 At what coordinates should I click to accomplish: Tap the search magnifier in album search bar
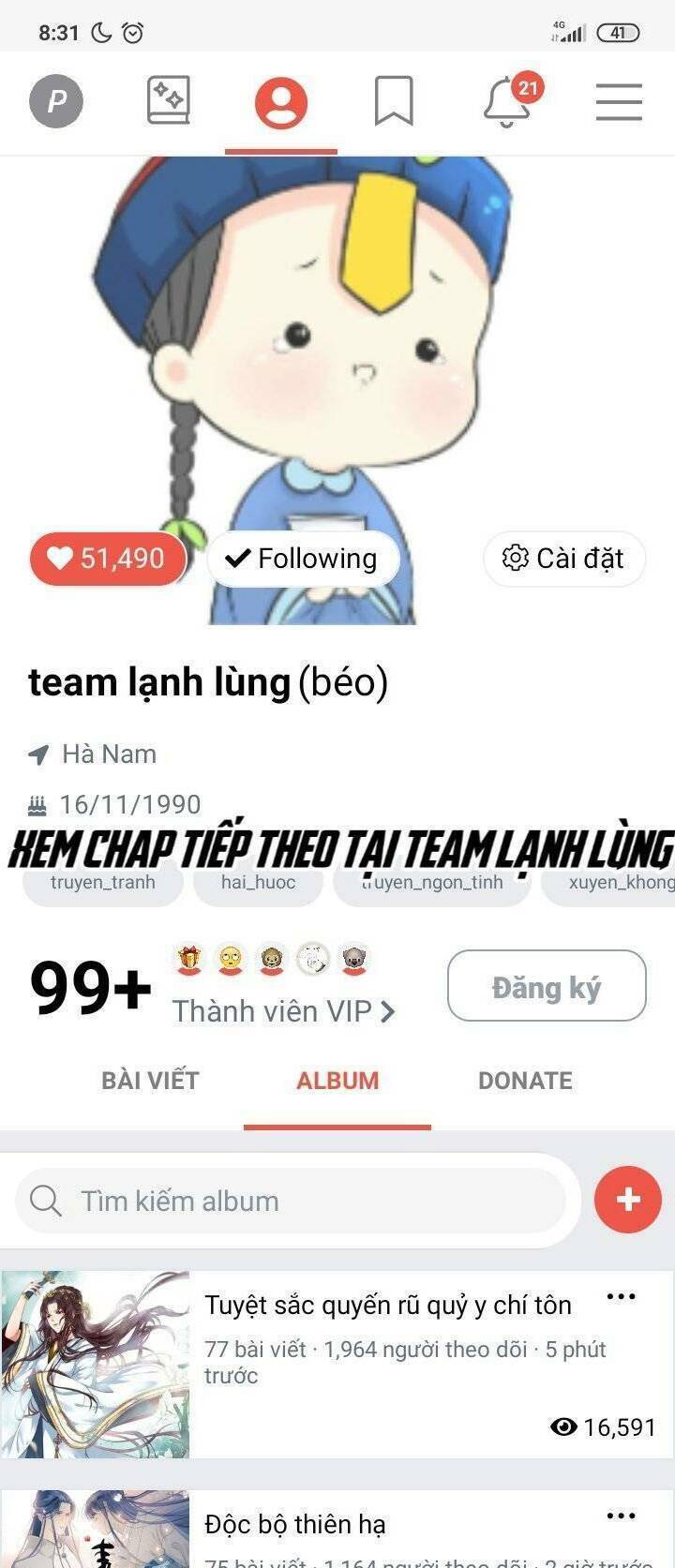coord(44,1200)
